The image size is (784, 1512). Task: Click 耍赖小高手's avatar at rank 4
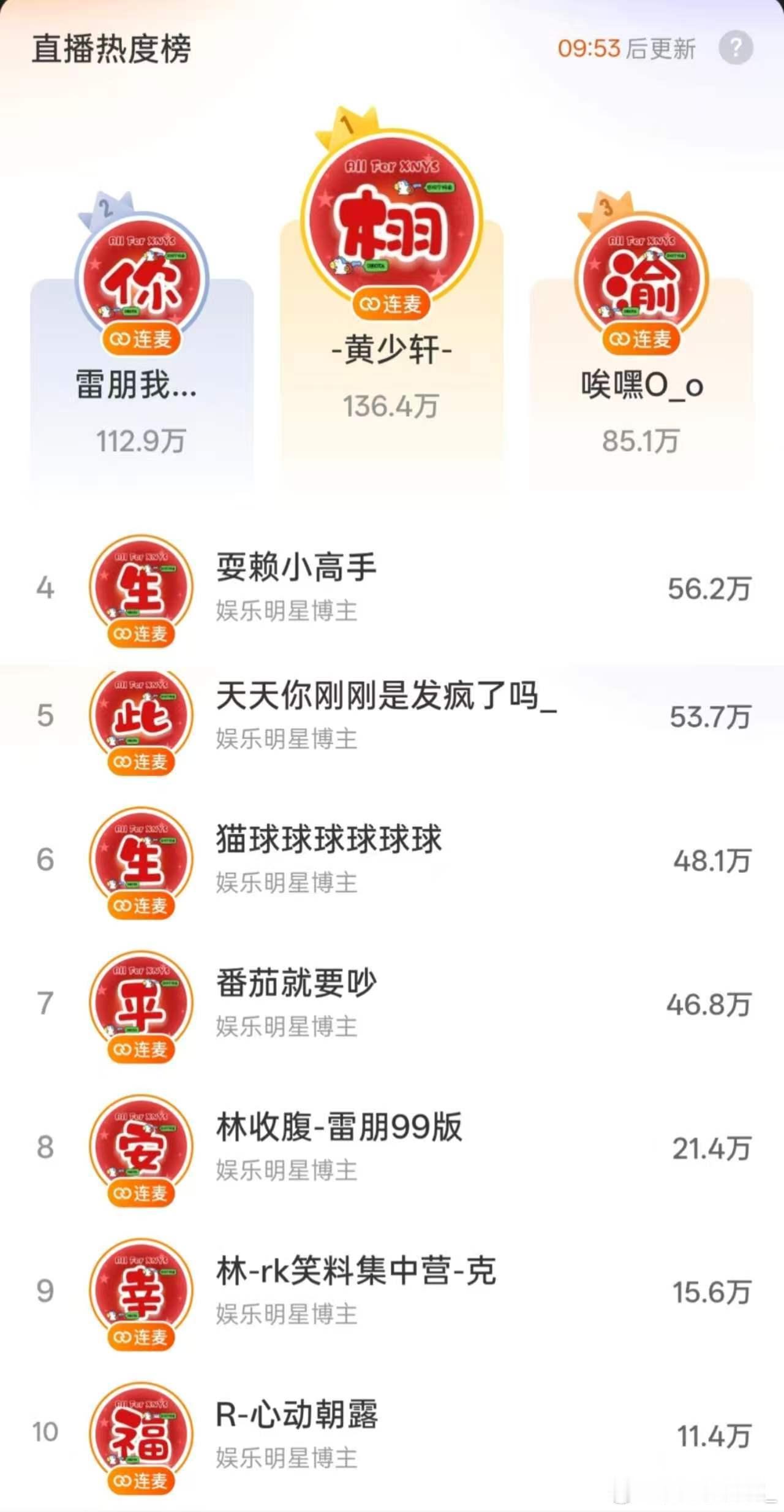(140, 588)
